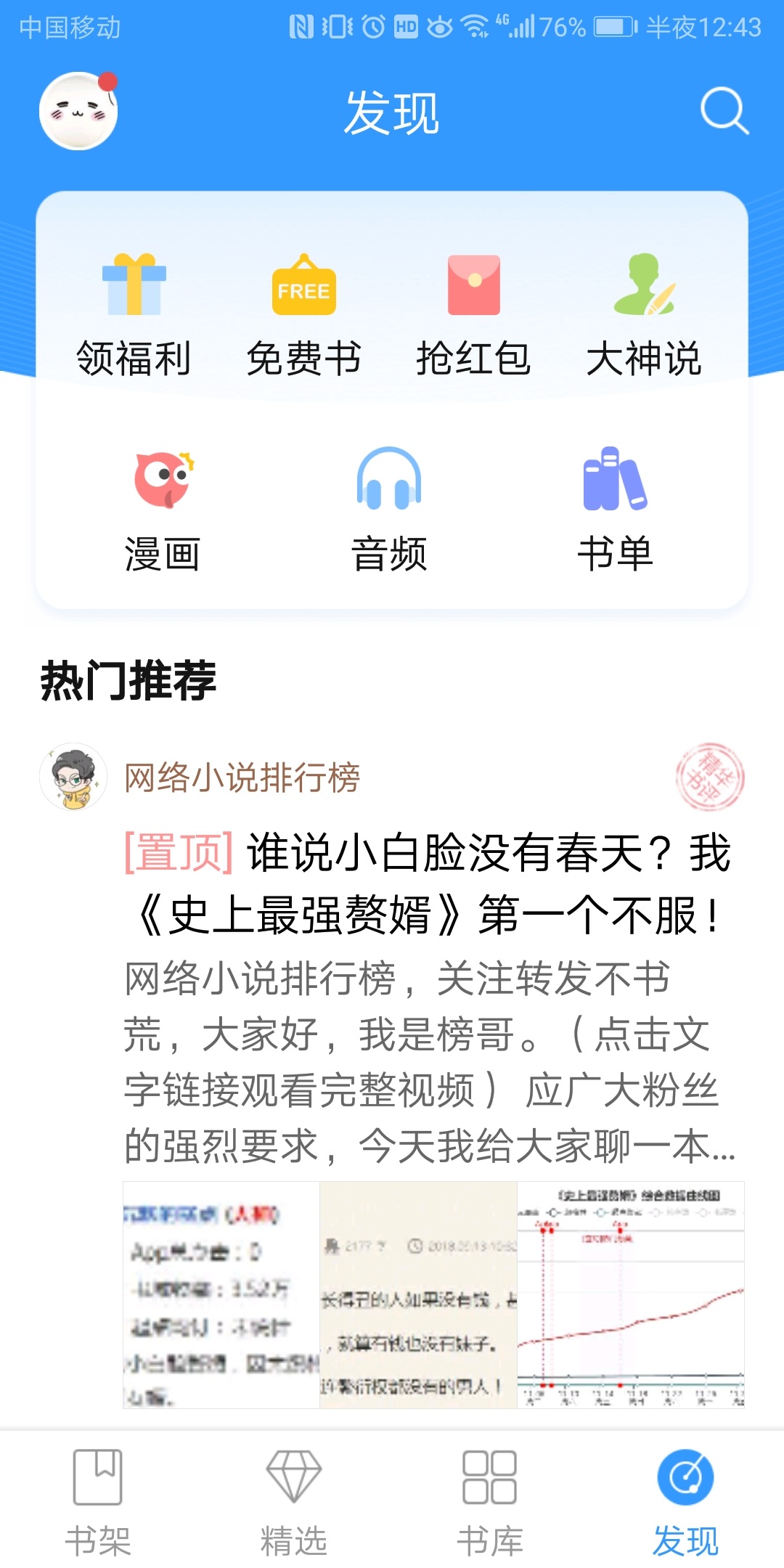Open 音频 audio section

(389, 510)
